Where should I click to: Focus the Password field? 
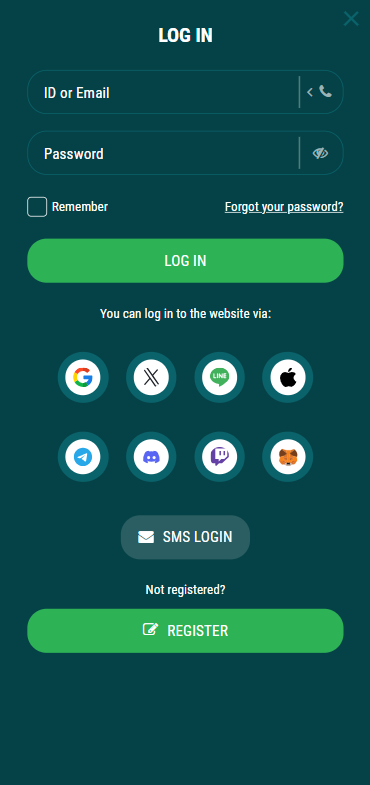[x=163, y=153]
